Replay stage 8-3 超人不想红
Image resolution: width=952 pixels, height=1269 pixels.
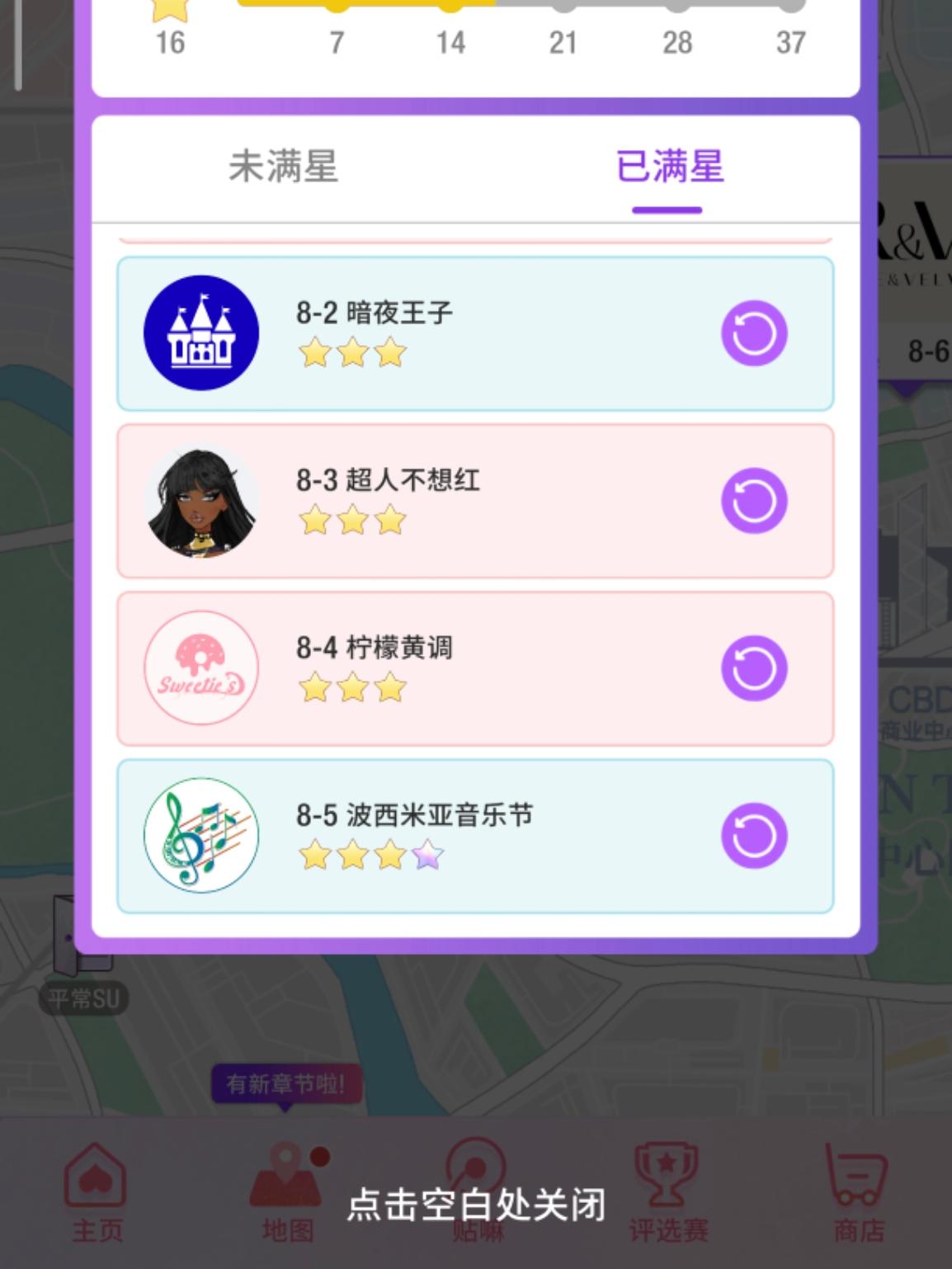click(754, 501)
